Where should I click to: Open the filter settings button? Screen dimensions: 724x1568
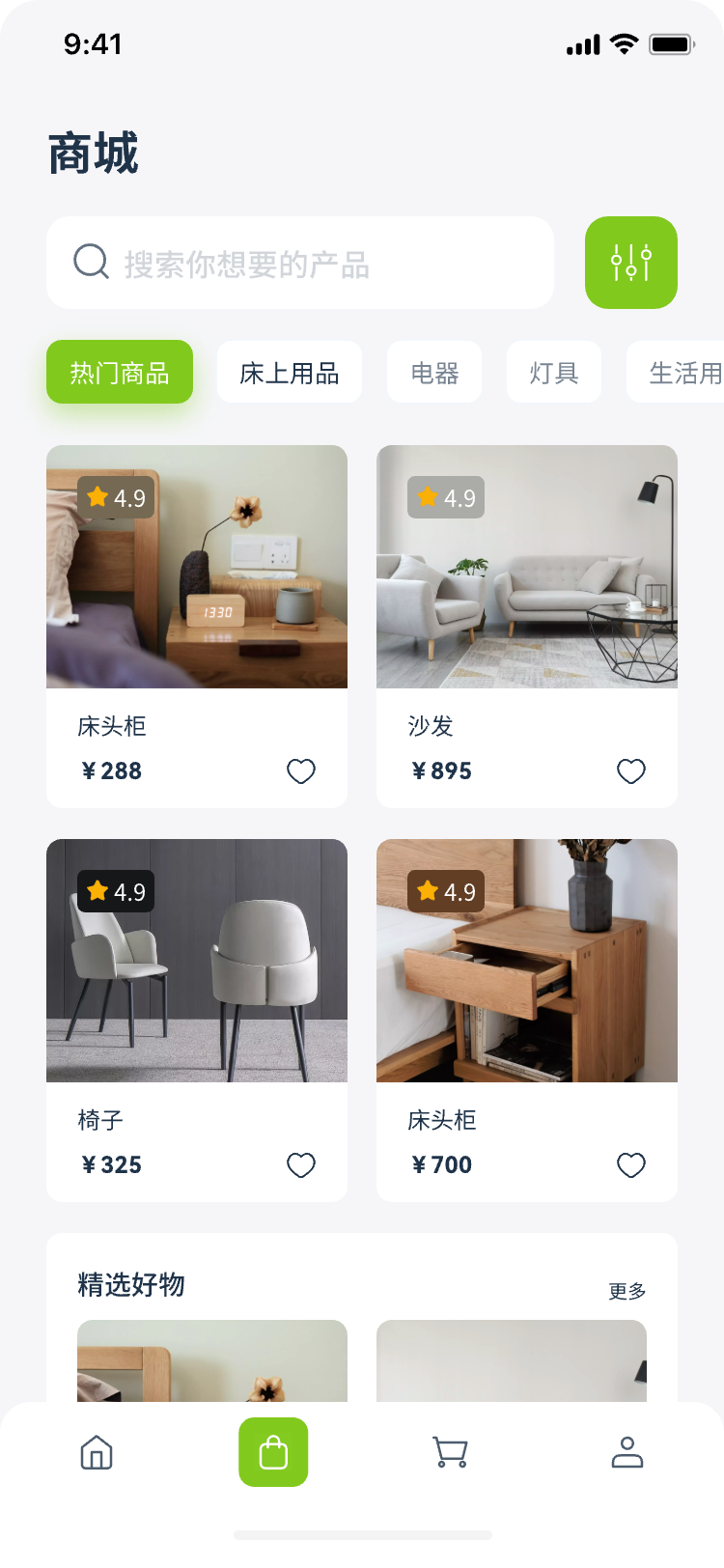(631, 263)
